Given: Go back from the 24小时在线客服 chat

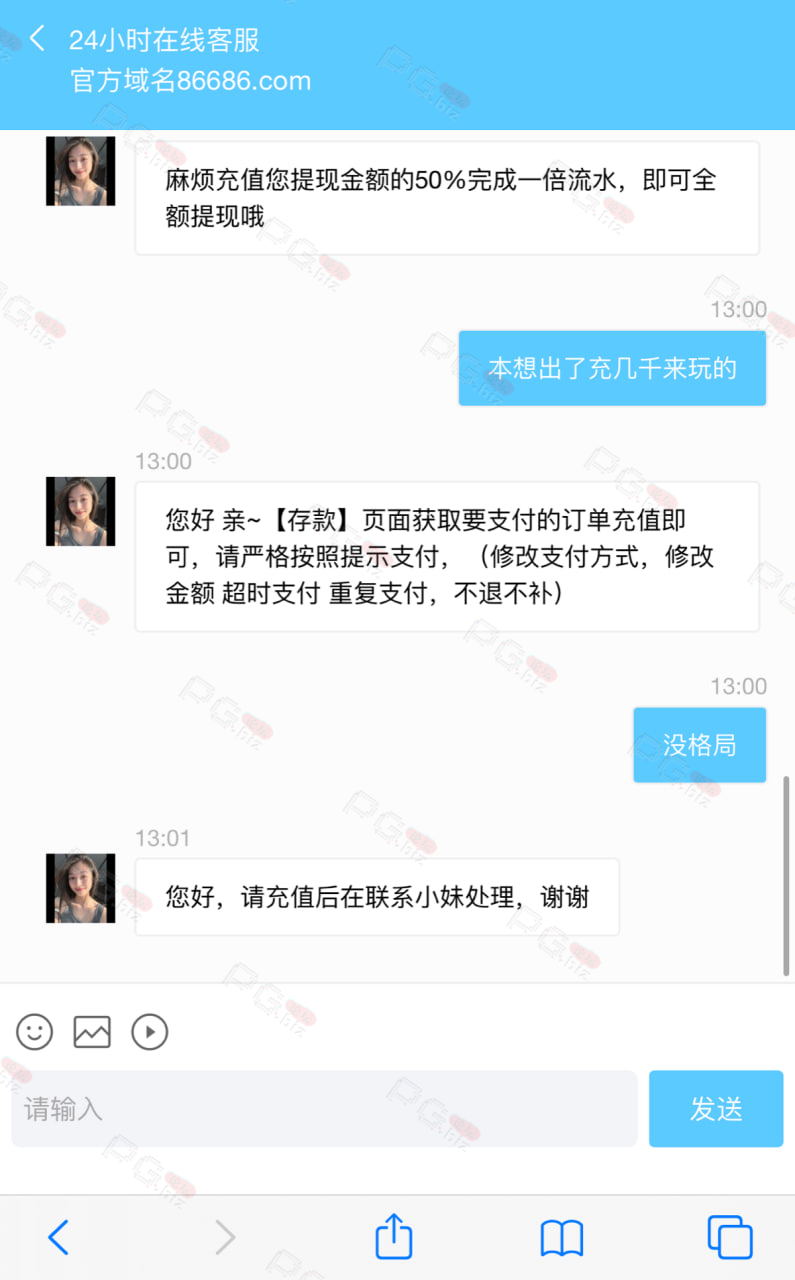Looking at the screenshot, I should 37,40.
